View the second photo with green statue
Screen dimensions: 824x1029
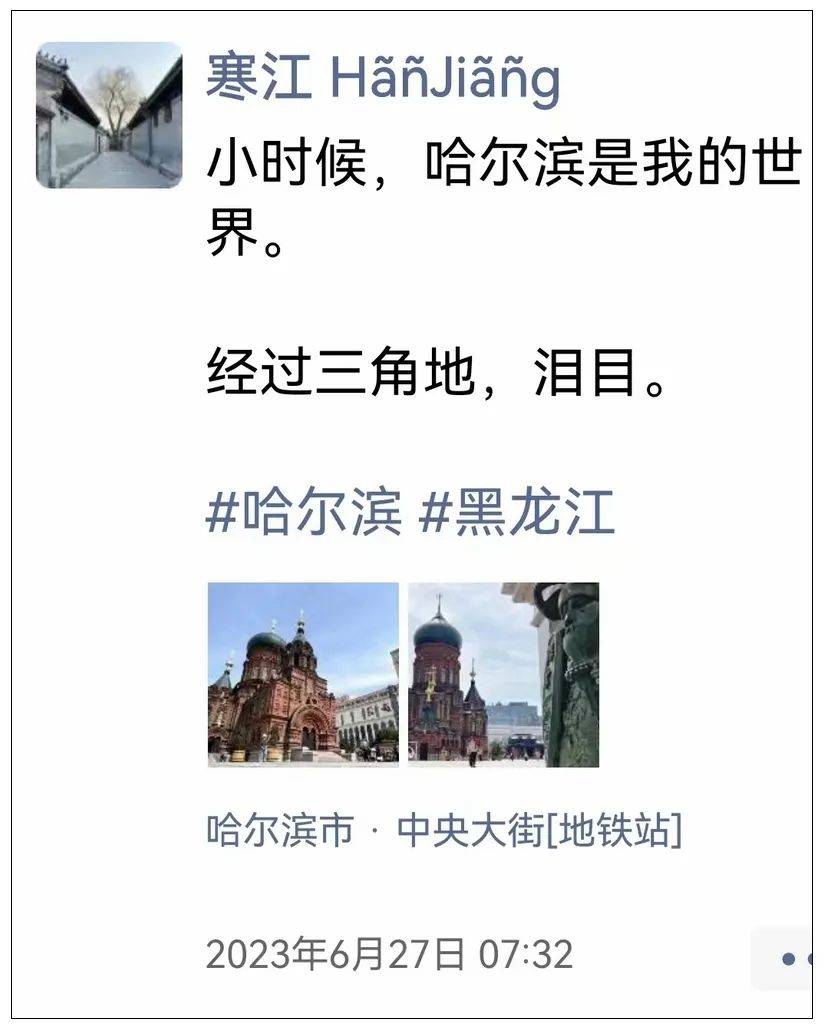503,675
